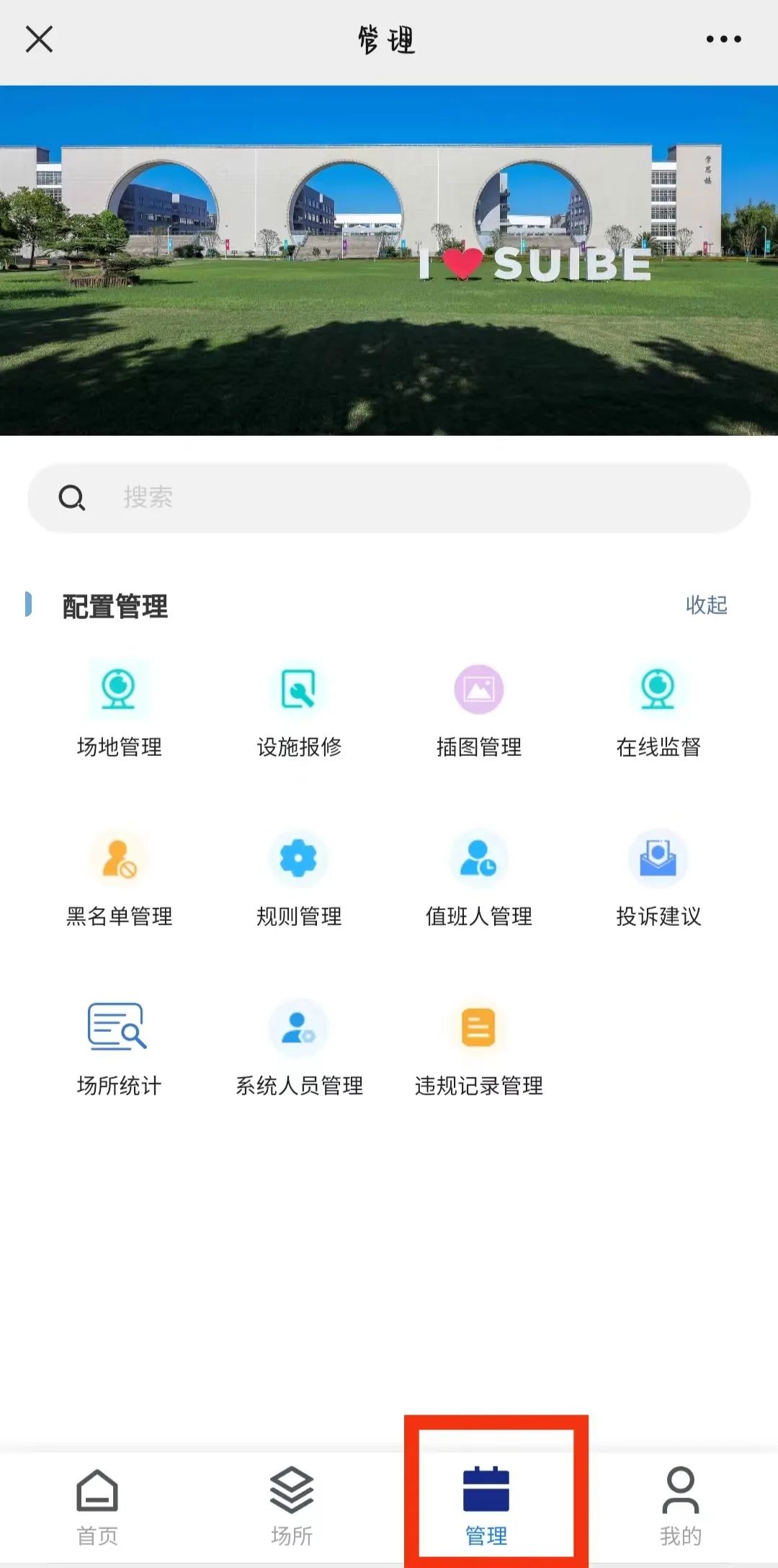778x1568 pixels.
Task: Open the 场地管理 (venue management) icon
Action: (x=120, y=689)
